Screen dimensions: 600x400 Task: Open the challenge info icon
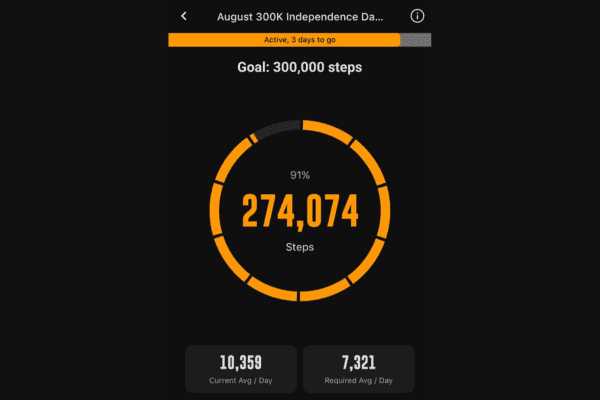[418, 16]
